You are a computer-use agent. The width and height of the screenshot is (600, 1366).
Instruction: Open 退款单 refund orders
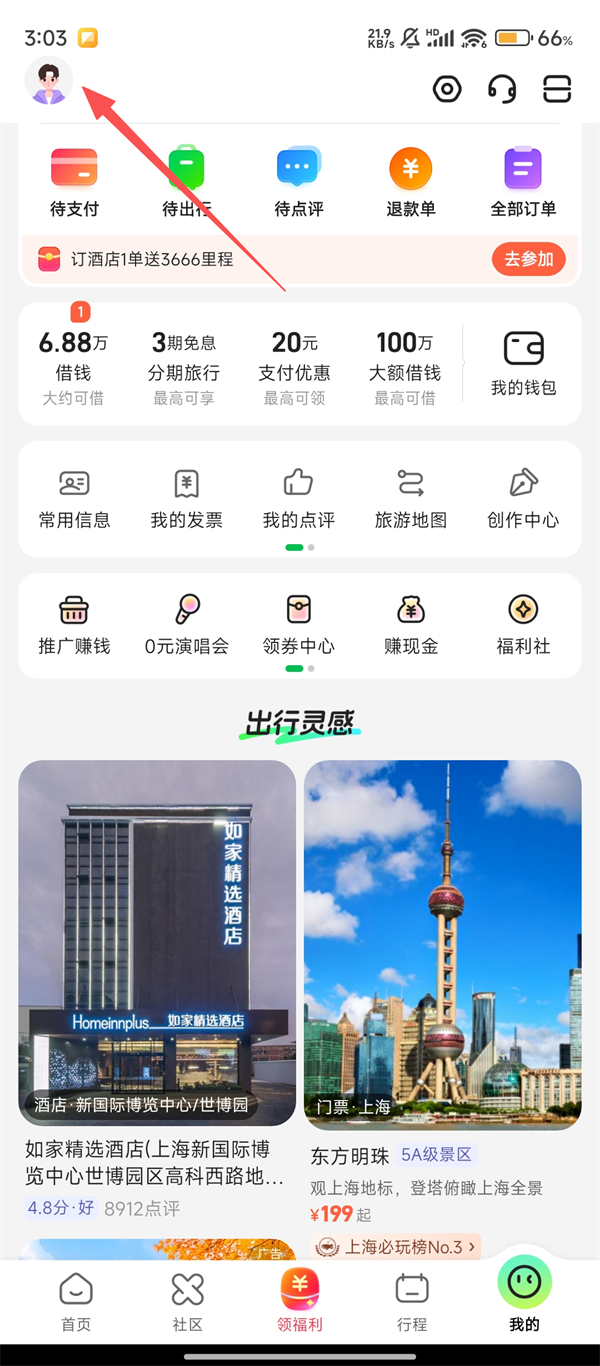point(410,182)
